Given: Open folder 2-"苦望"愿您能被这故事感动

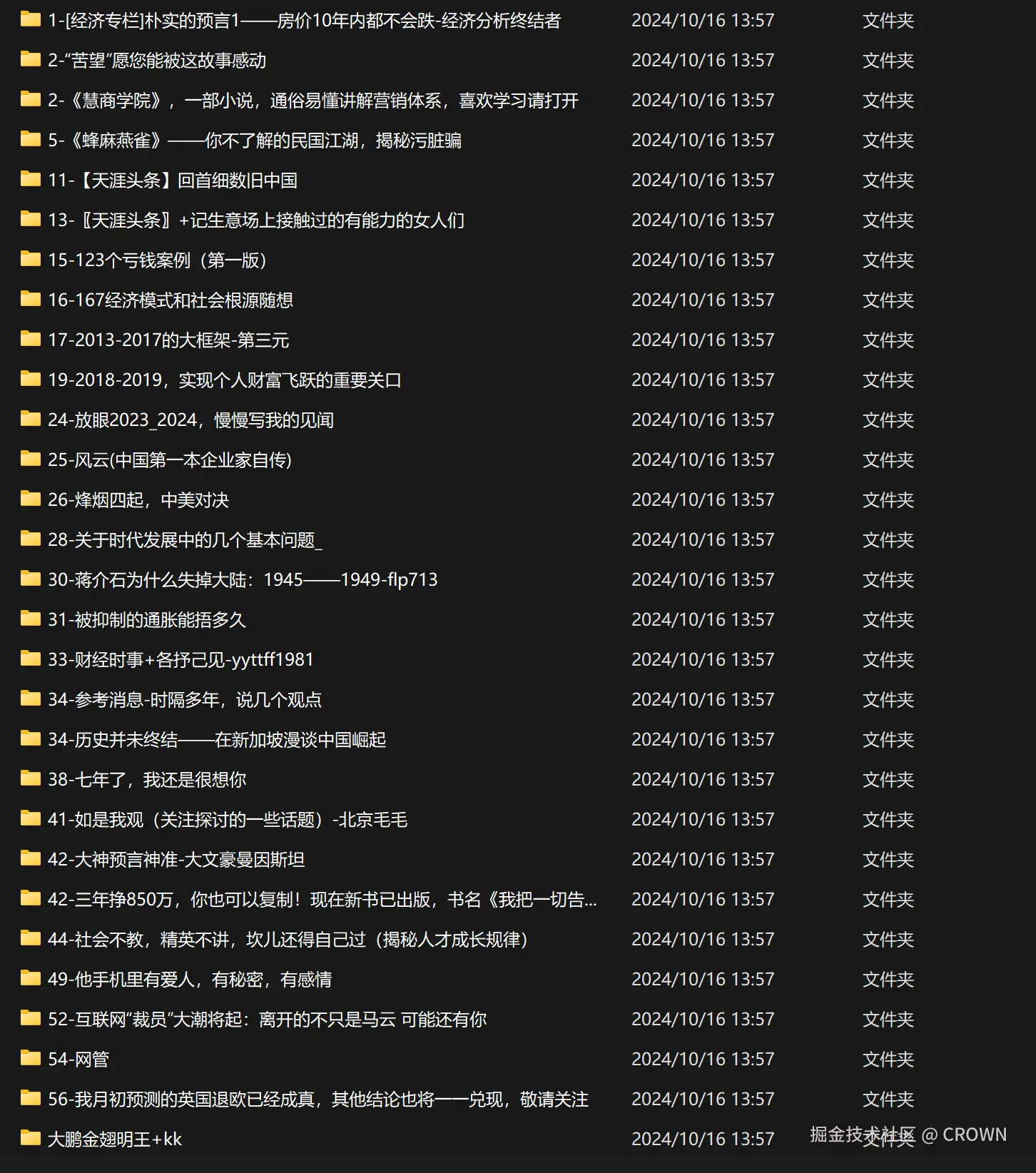Looking at the screenshot, I should (x=157, y=61).
